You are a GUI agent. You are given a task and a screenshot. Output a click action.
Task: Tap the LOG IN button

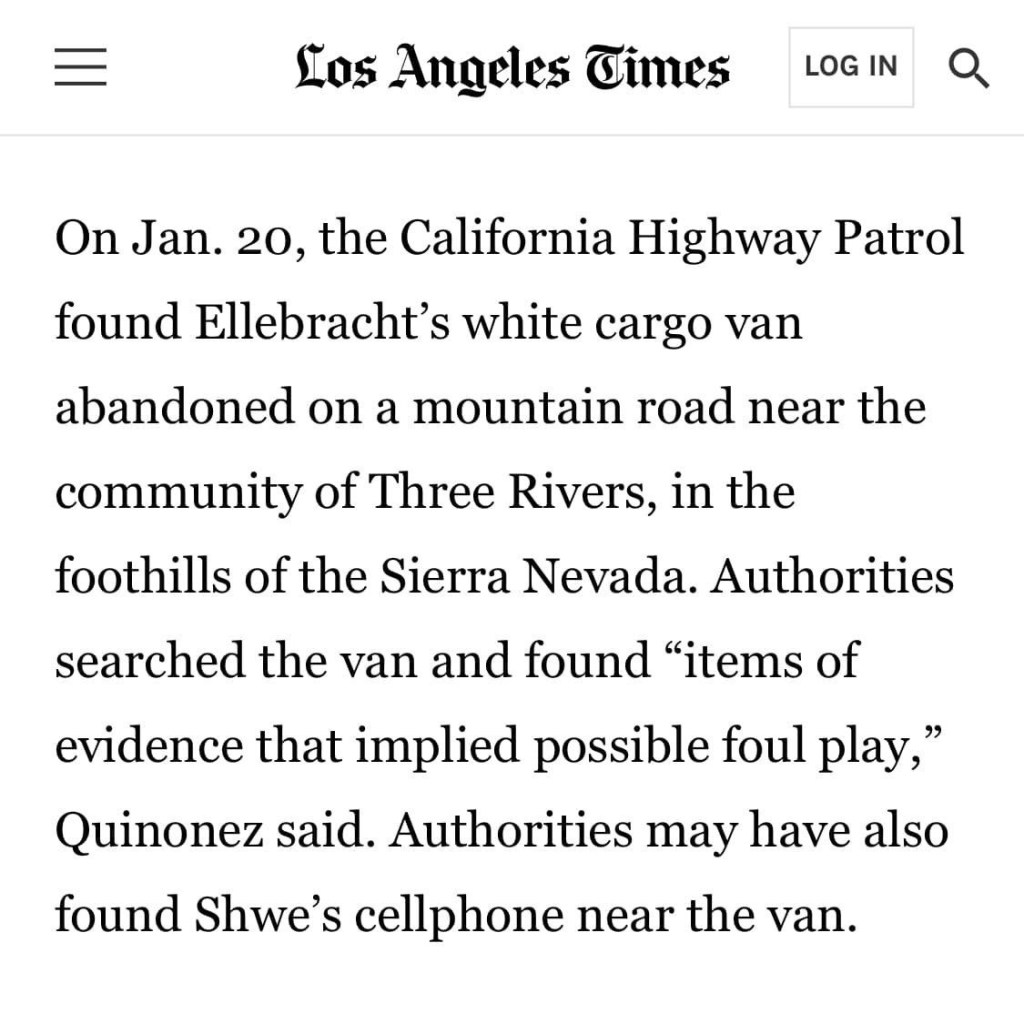[x=851, y=67]
